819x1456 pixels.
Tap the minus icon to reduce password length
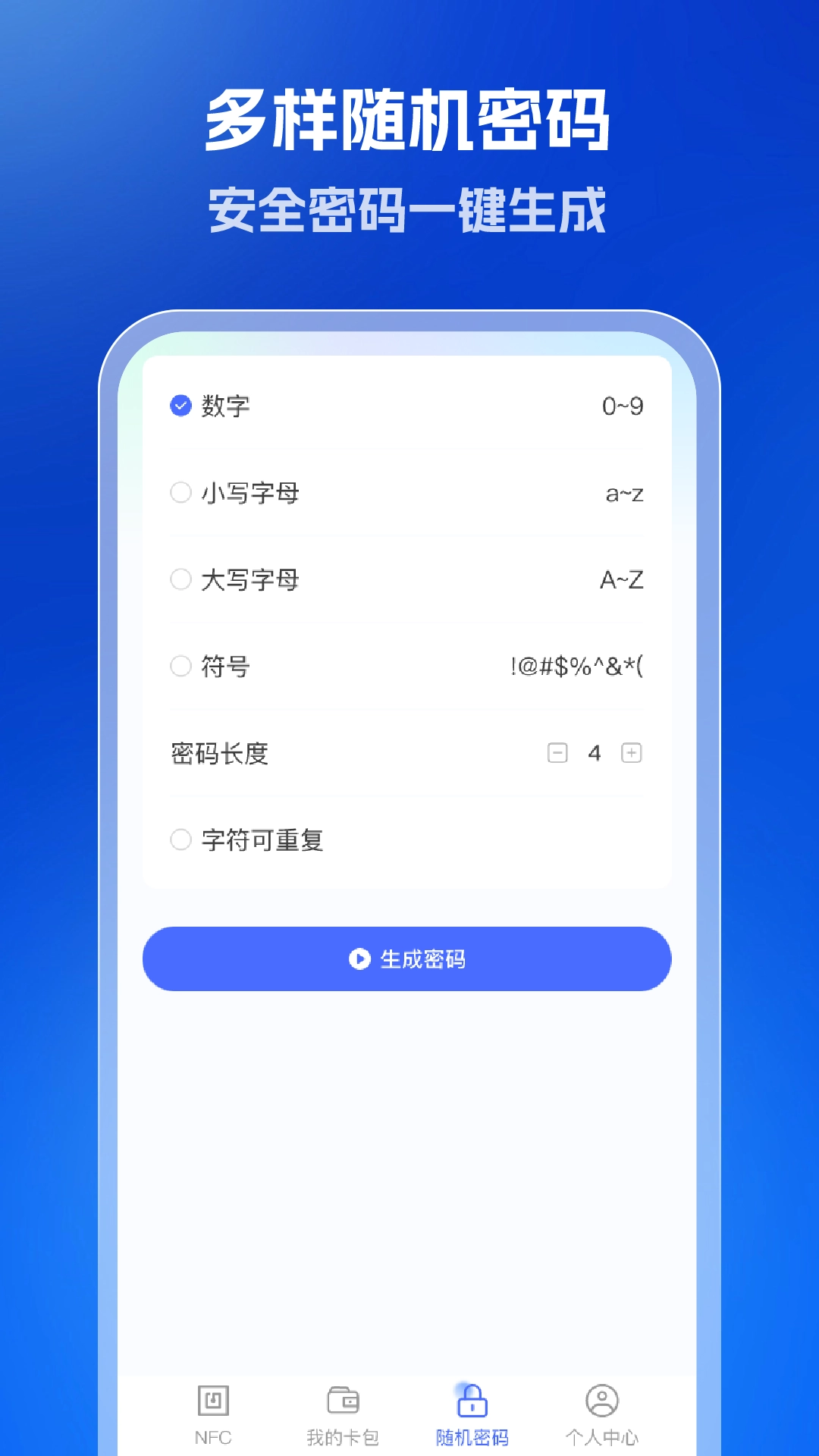click(x=558, y=753)
